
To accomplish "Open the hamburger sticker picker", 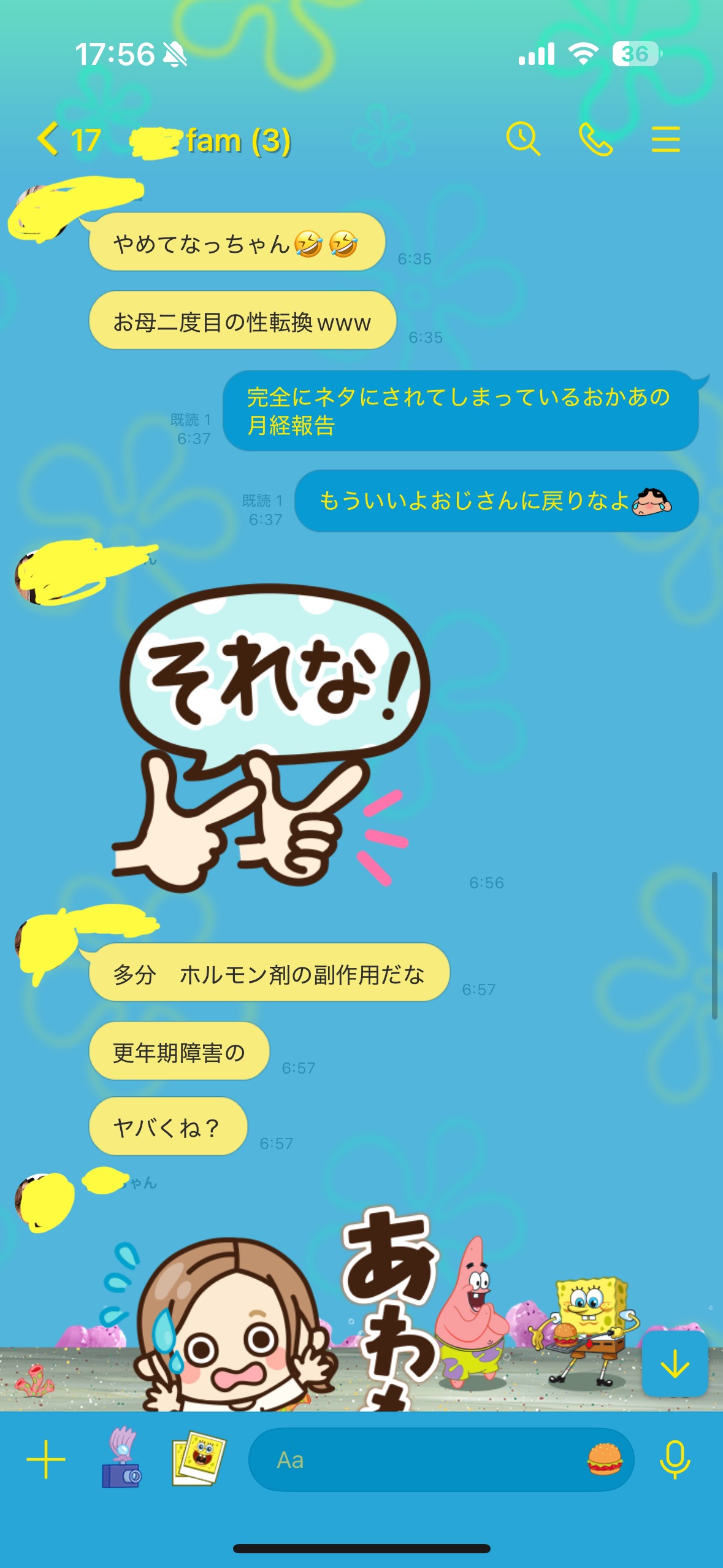I will 604,1459.
